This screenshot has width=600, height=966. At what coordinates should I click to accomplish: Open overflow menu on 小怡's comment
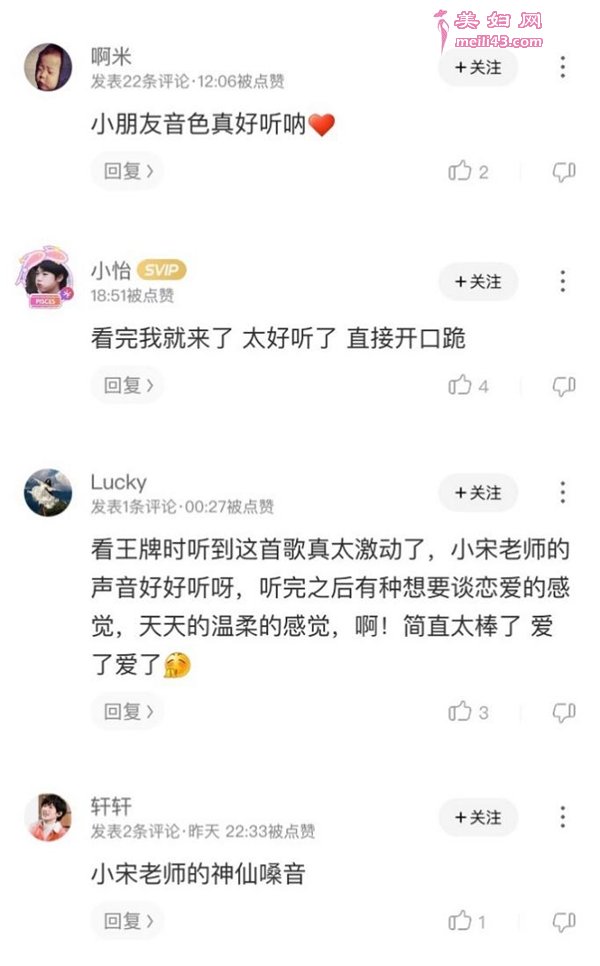pyautogui.click(x=563, y=282)
